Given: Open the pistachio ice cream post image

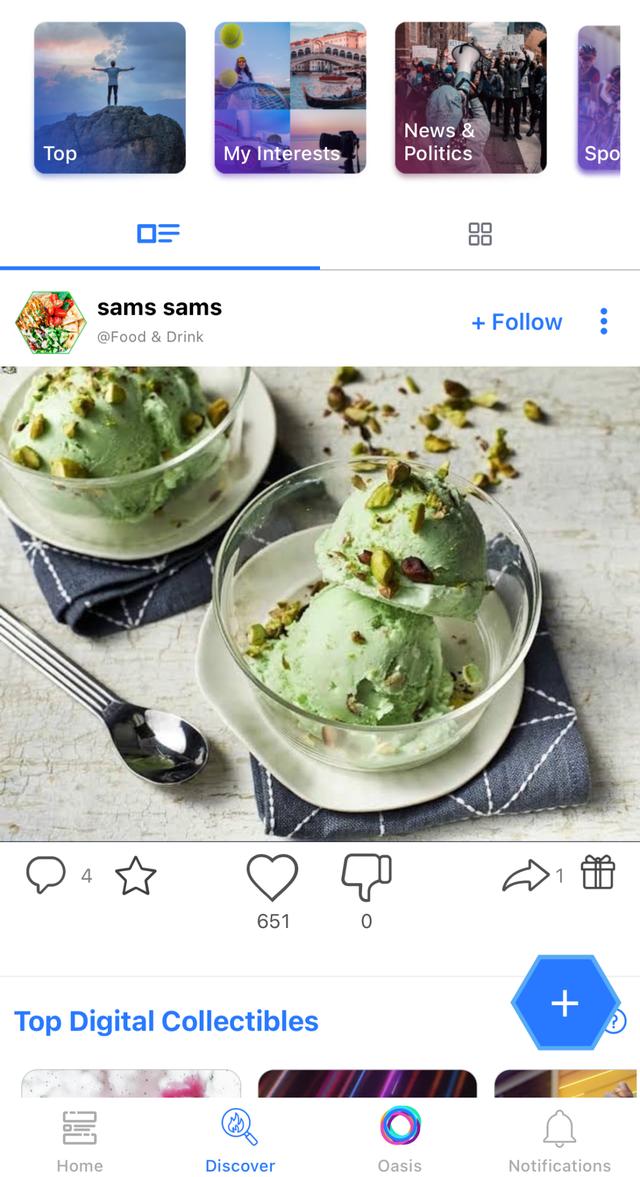Looking at the screenshot, I should pyautogui.click(x=320, y=604).
